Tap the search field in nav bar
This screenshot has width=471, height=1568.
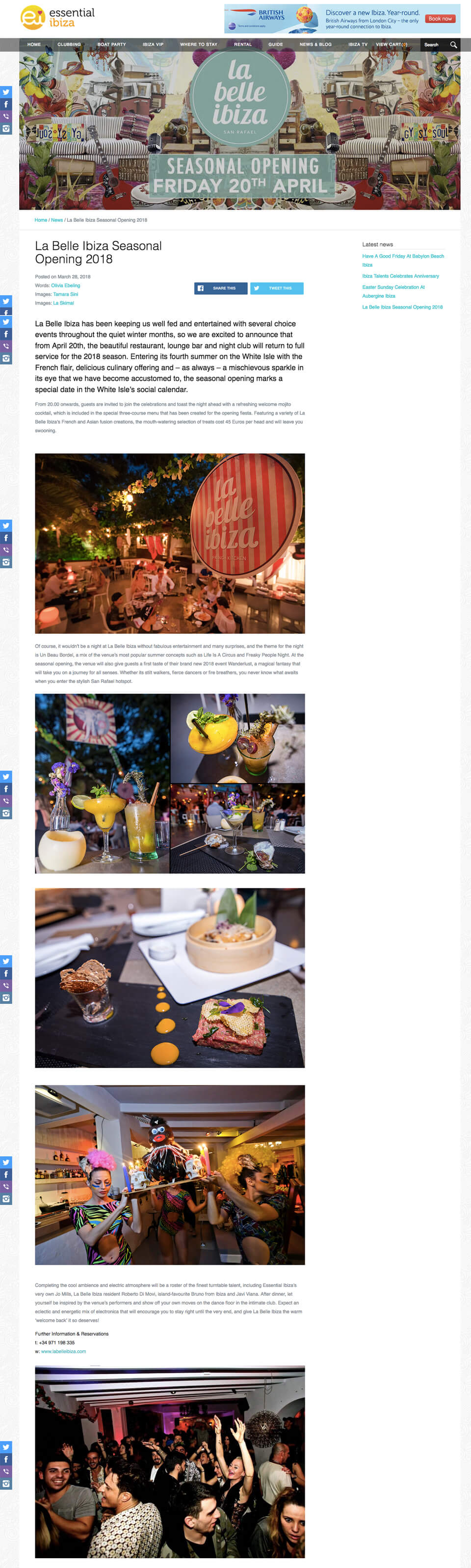click(x=435, y=45)
